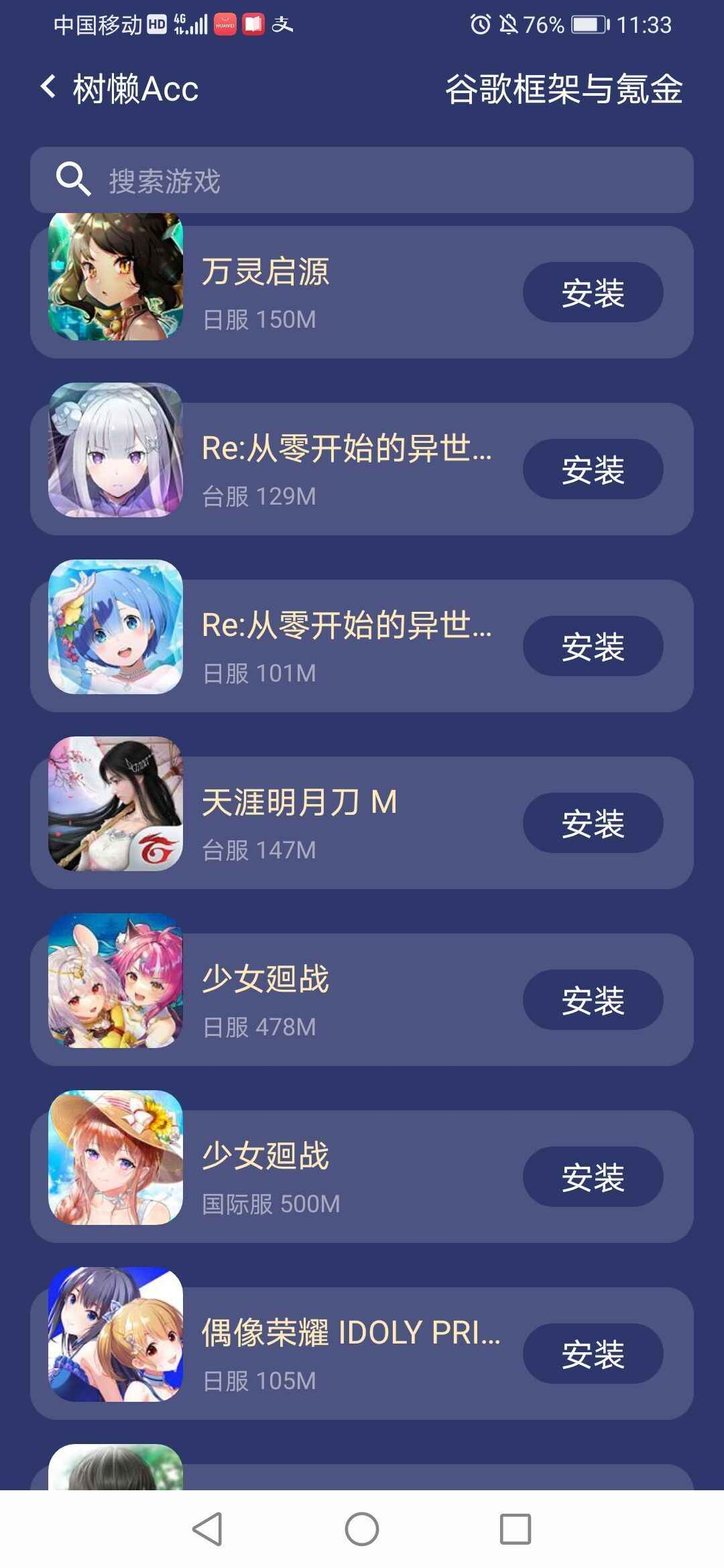Install 万灵启源 日服

pyautogui.click(x=593, y=293)
